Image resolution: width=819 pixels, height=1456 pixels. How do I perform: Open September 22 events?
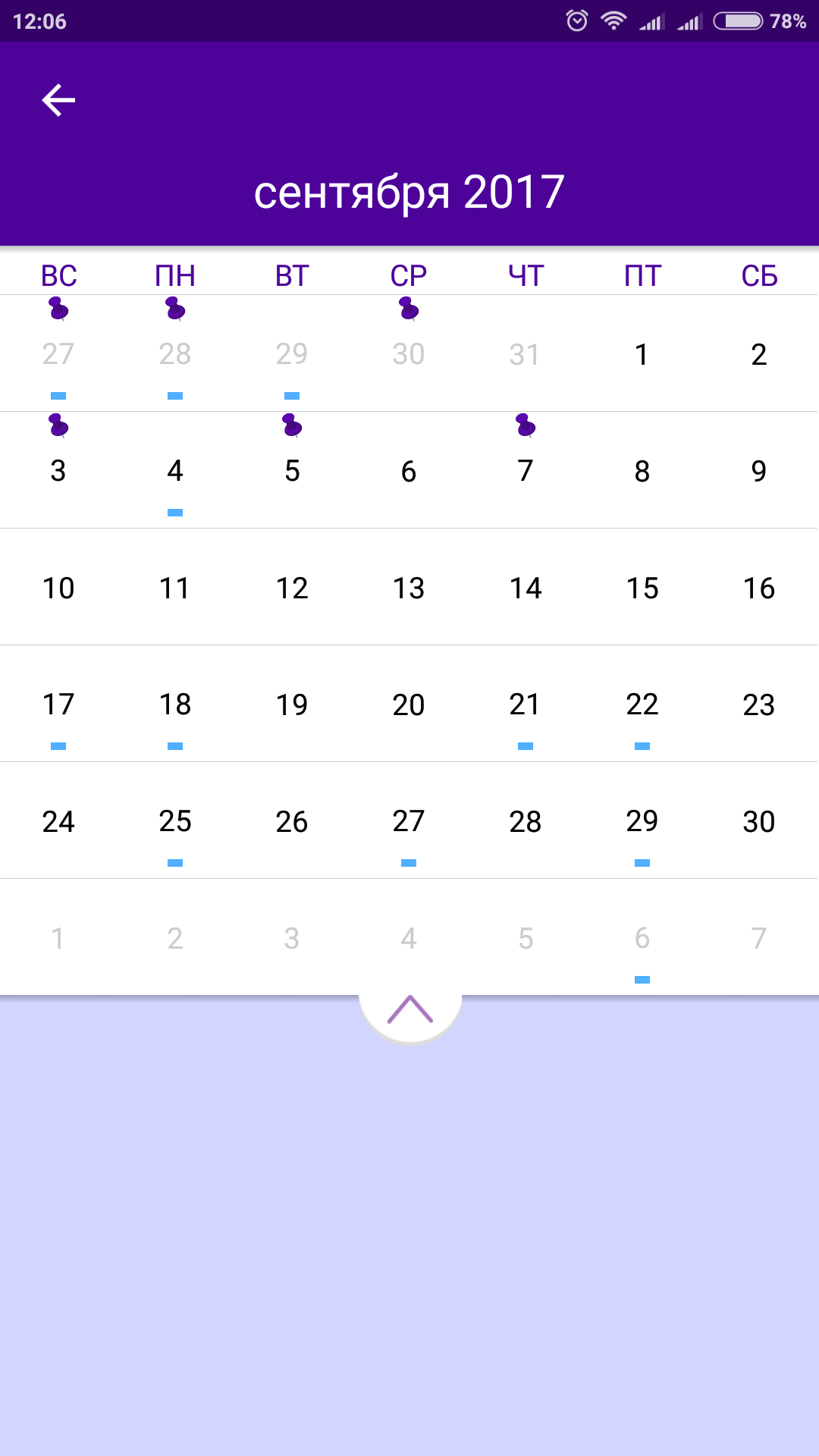642,704
